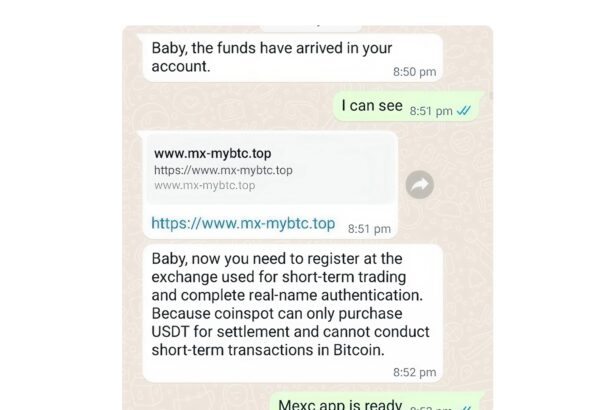Forward the link message with the arrow icon

coord(420,185)
